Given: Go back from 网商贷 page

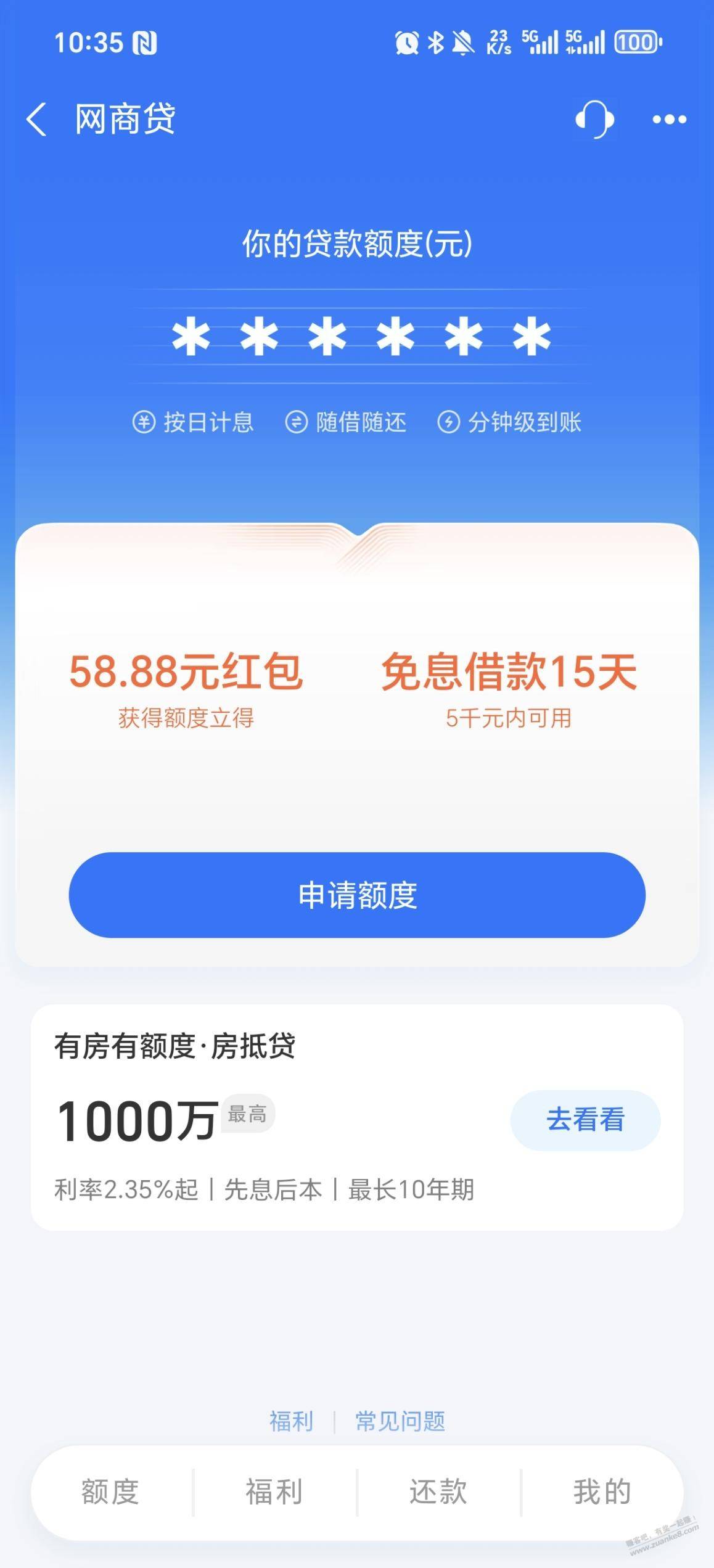Looking at the screenshot, I should click(x=37, y=119).
